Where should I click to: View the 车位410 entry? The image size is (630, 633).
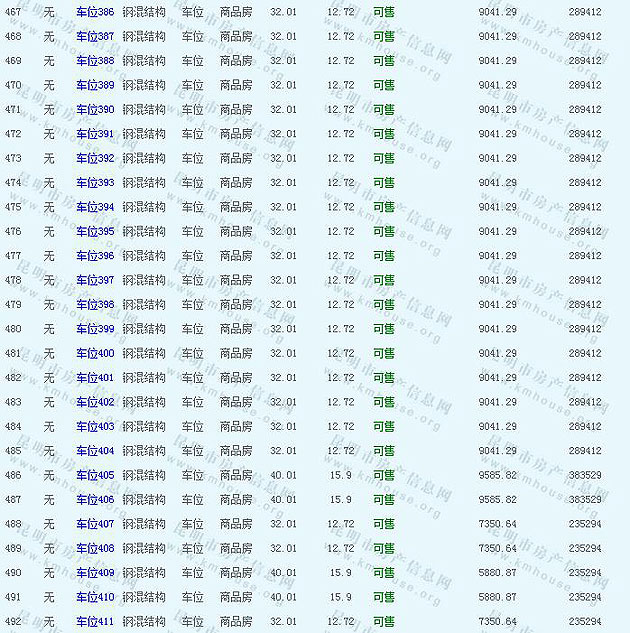click(95, 597)
